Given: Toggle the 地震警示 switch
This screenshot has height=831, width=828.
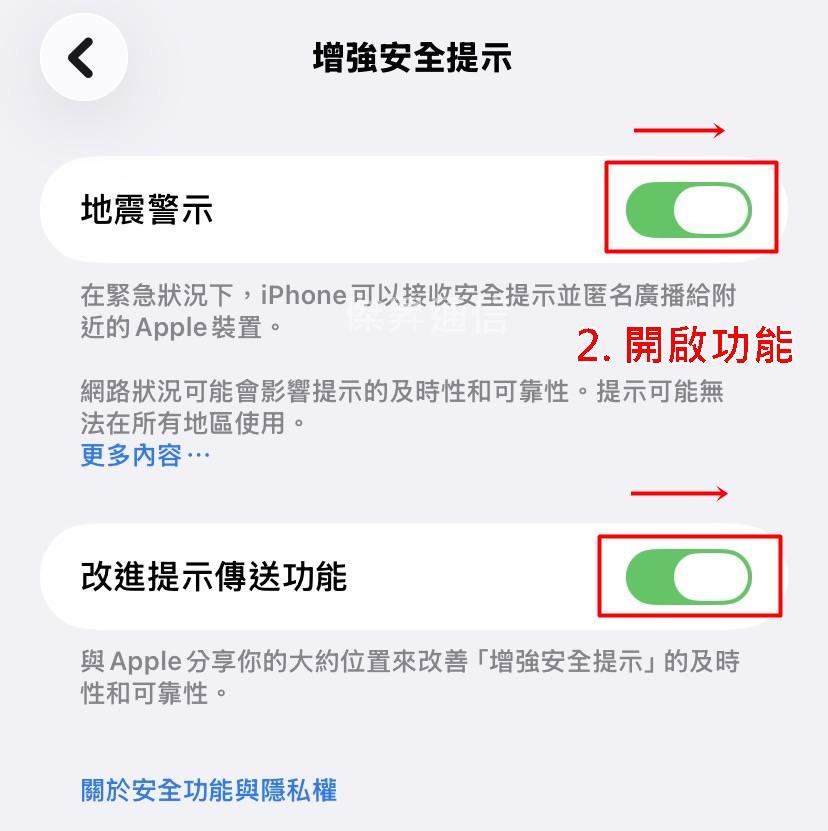Looking at the screenshot, I should click(x=688, y=210).
